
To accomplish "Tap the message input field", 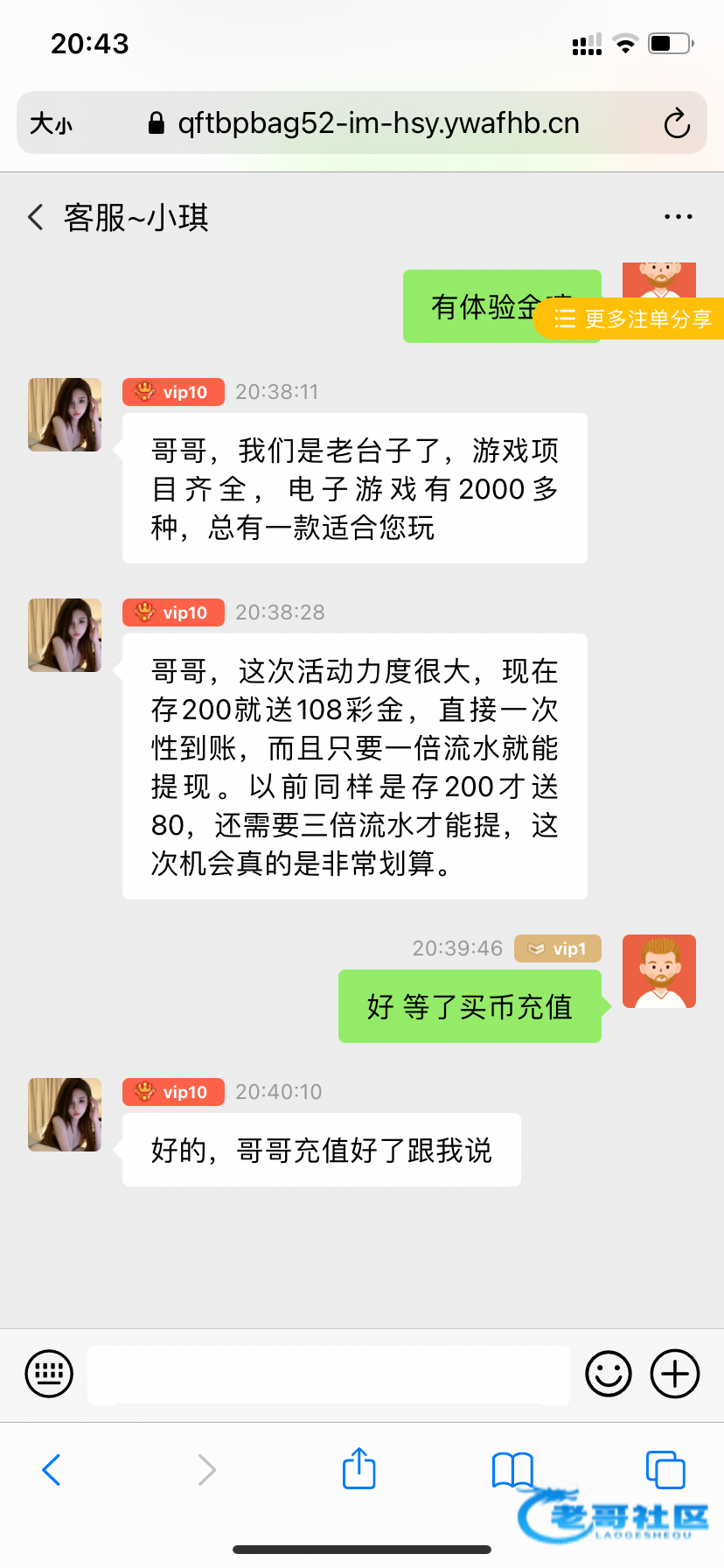I will click(x=329, y=1375).
